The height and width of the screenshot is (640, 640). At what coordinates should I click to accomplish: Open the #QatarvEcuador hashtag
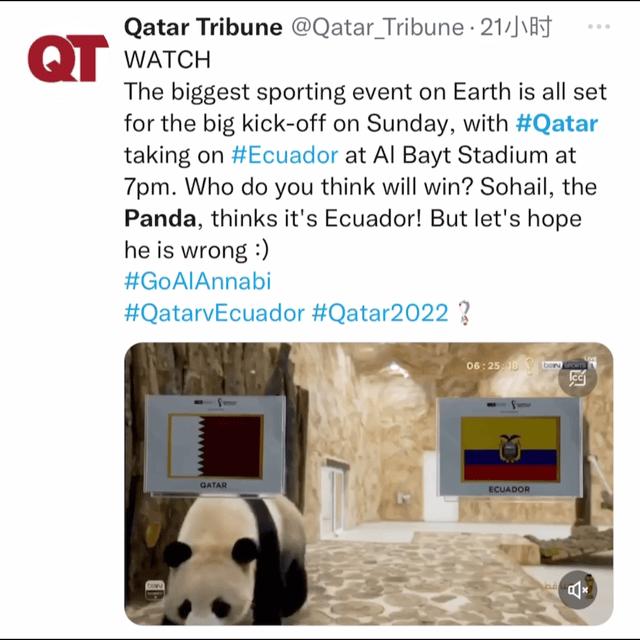click(214, 312)
